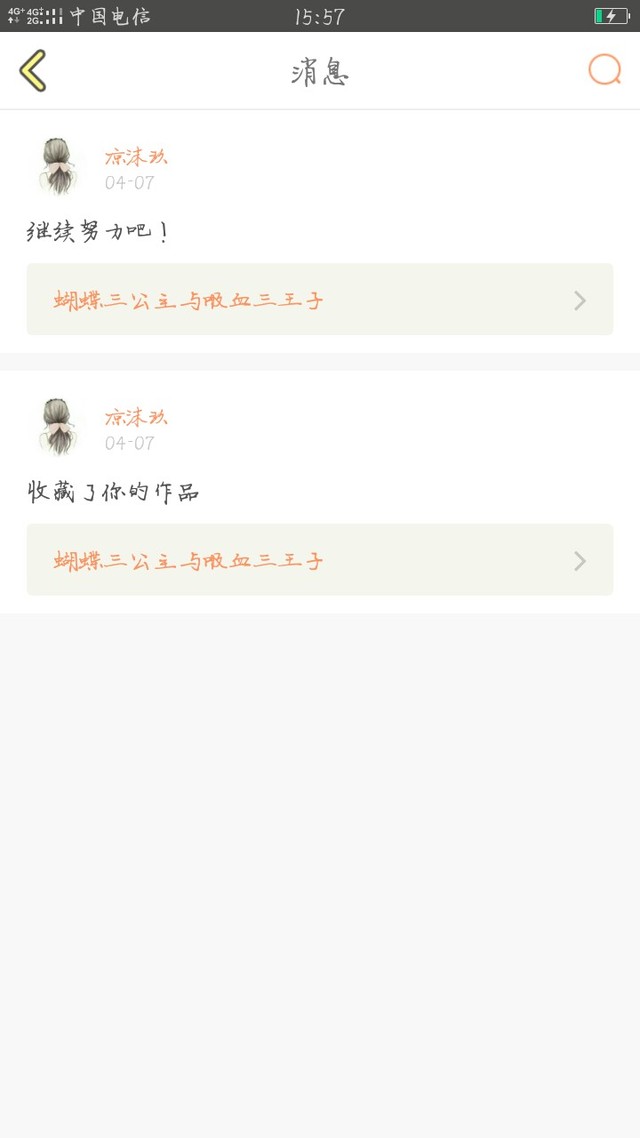Open 蝴蝶三公主与吸血三王子 under 收藏了你的作品
The width and height of the screenshot is (640, 1138).
tap(320, 560)
